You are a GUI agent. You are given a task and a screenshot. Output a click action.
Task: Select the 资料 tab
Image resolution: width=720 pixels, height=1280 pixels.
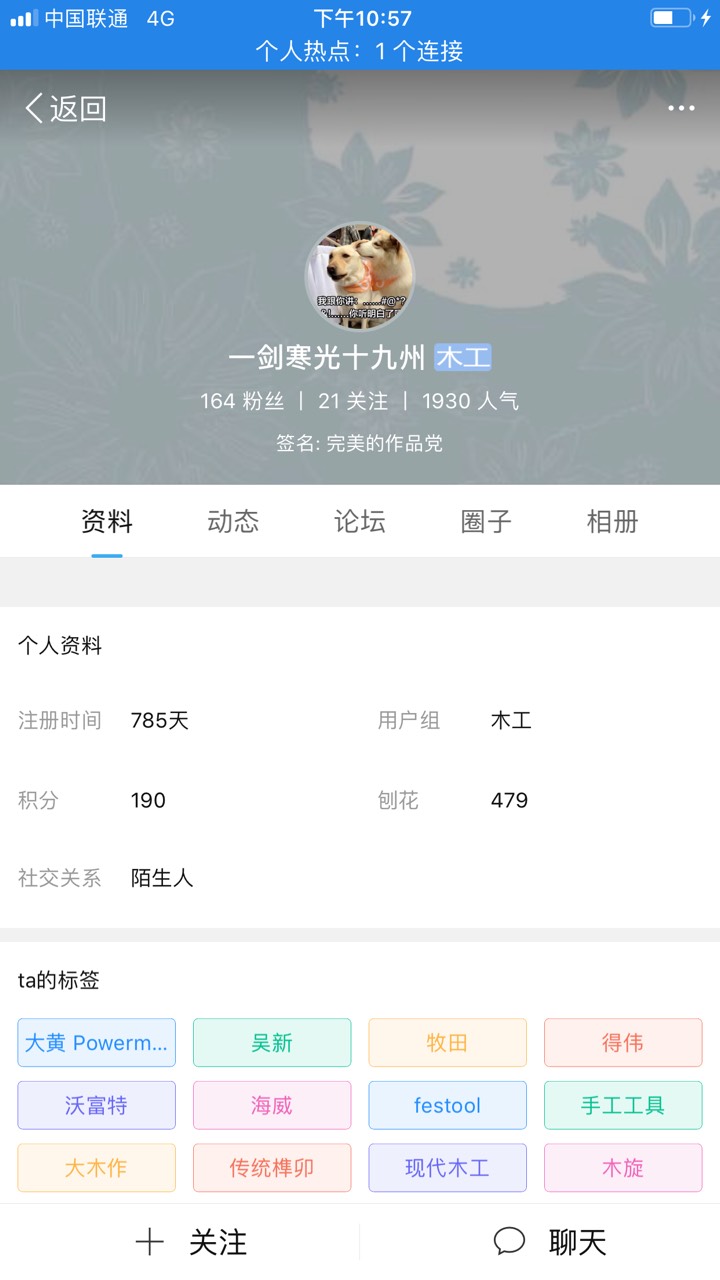107,521
